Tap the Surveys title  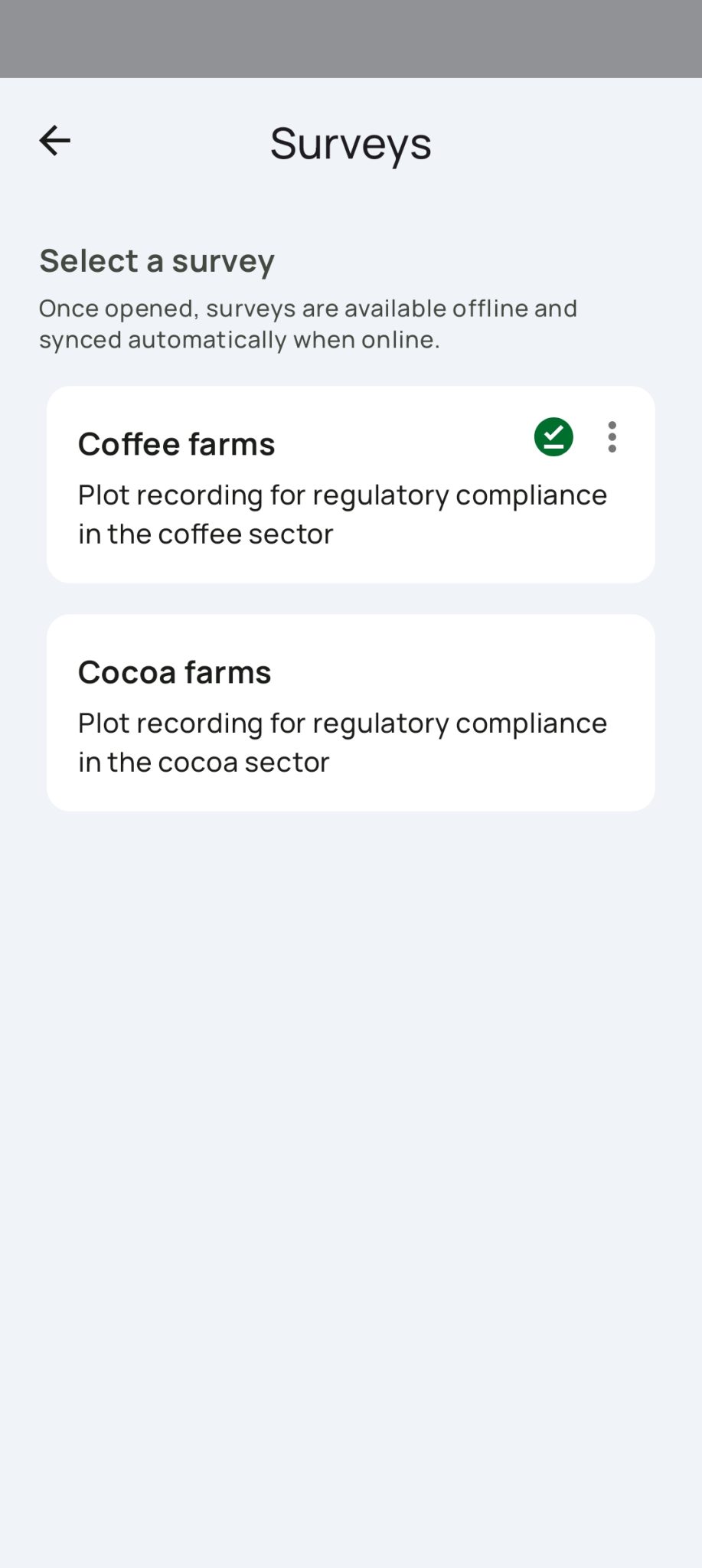tap(351, 142)
